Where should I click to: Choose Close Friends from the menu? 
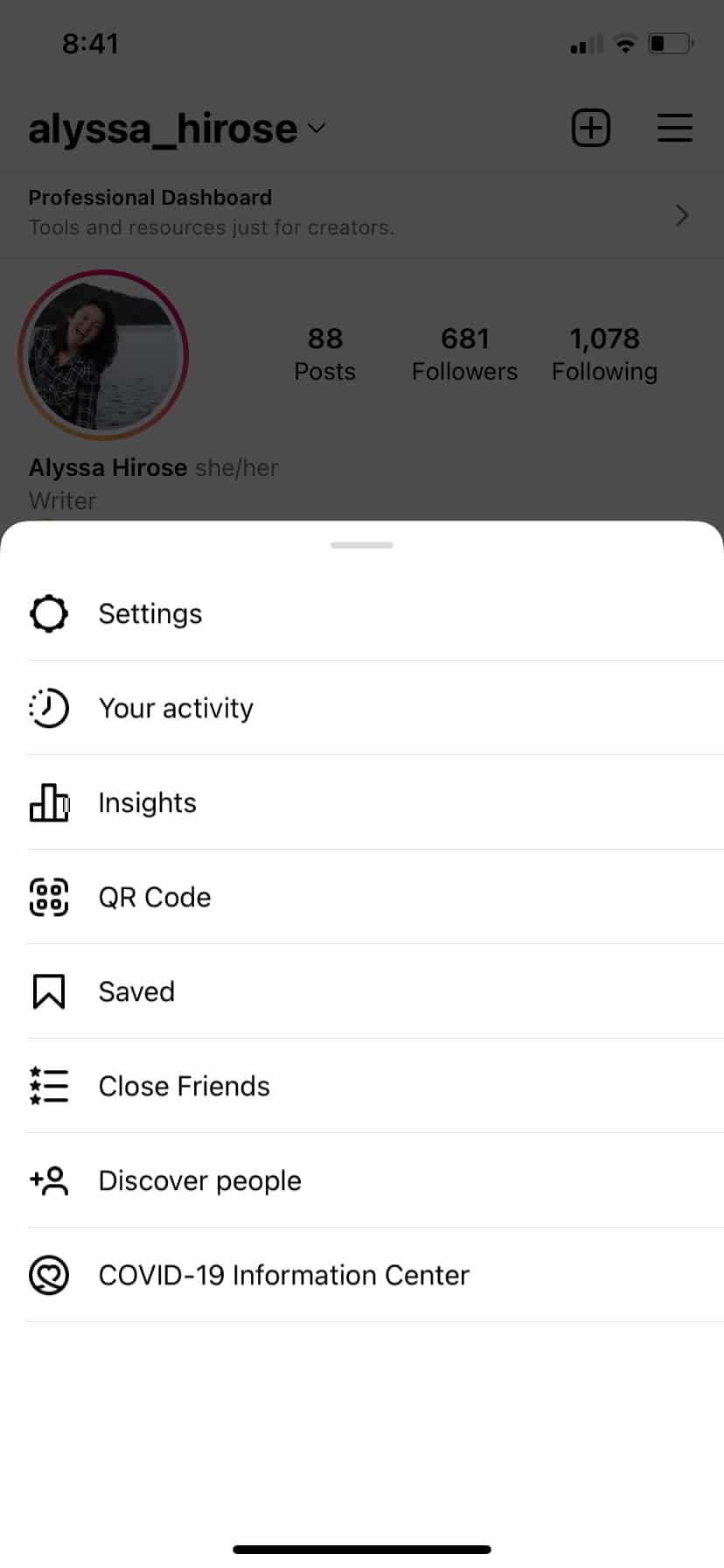coord(184,1086)
